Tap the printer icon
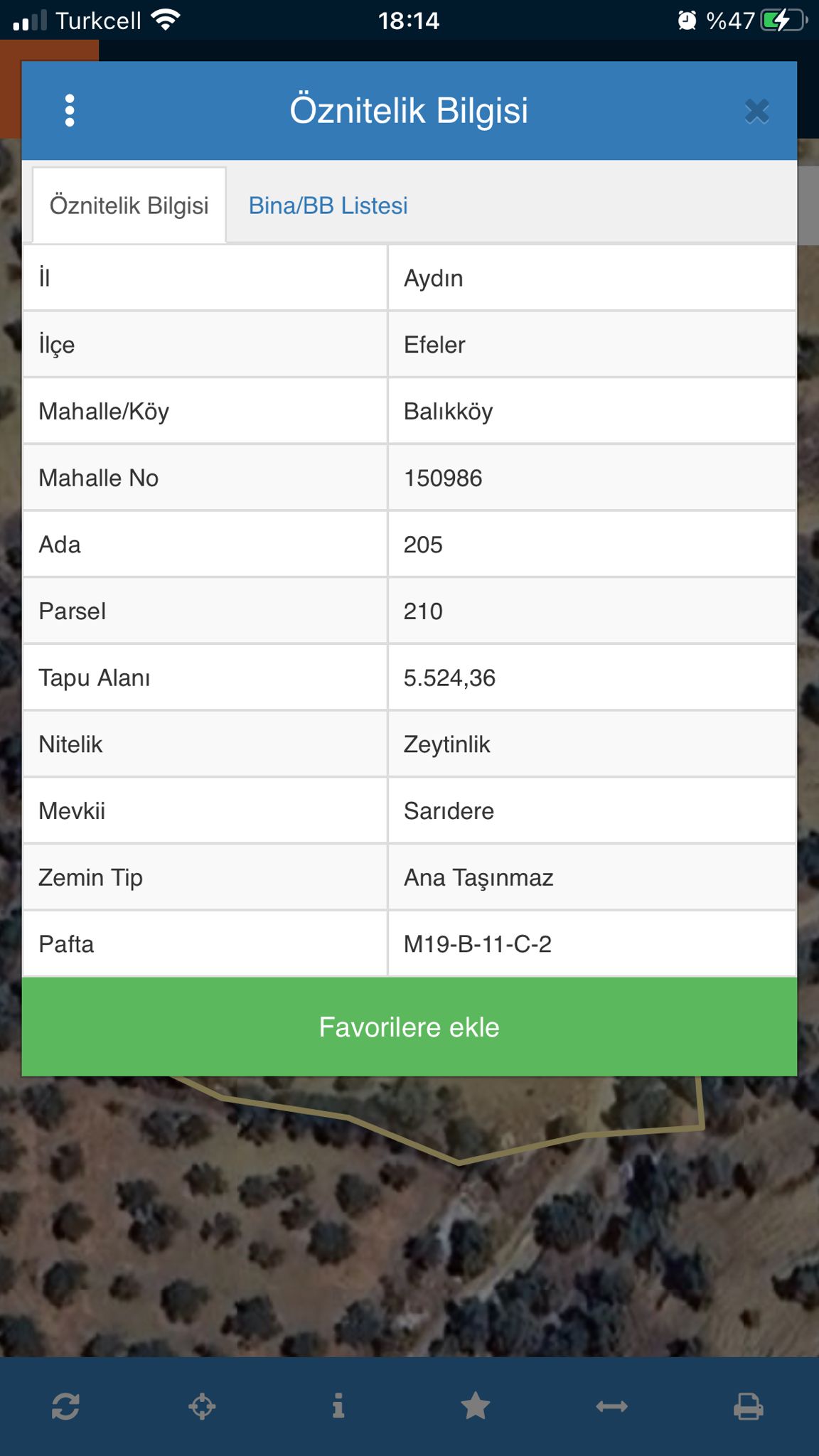Viewport: 819px width, 1456px height. coord(748,1406)
